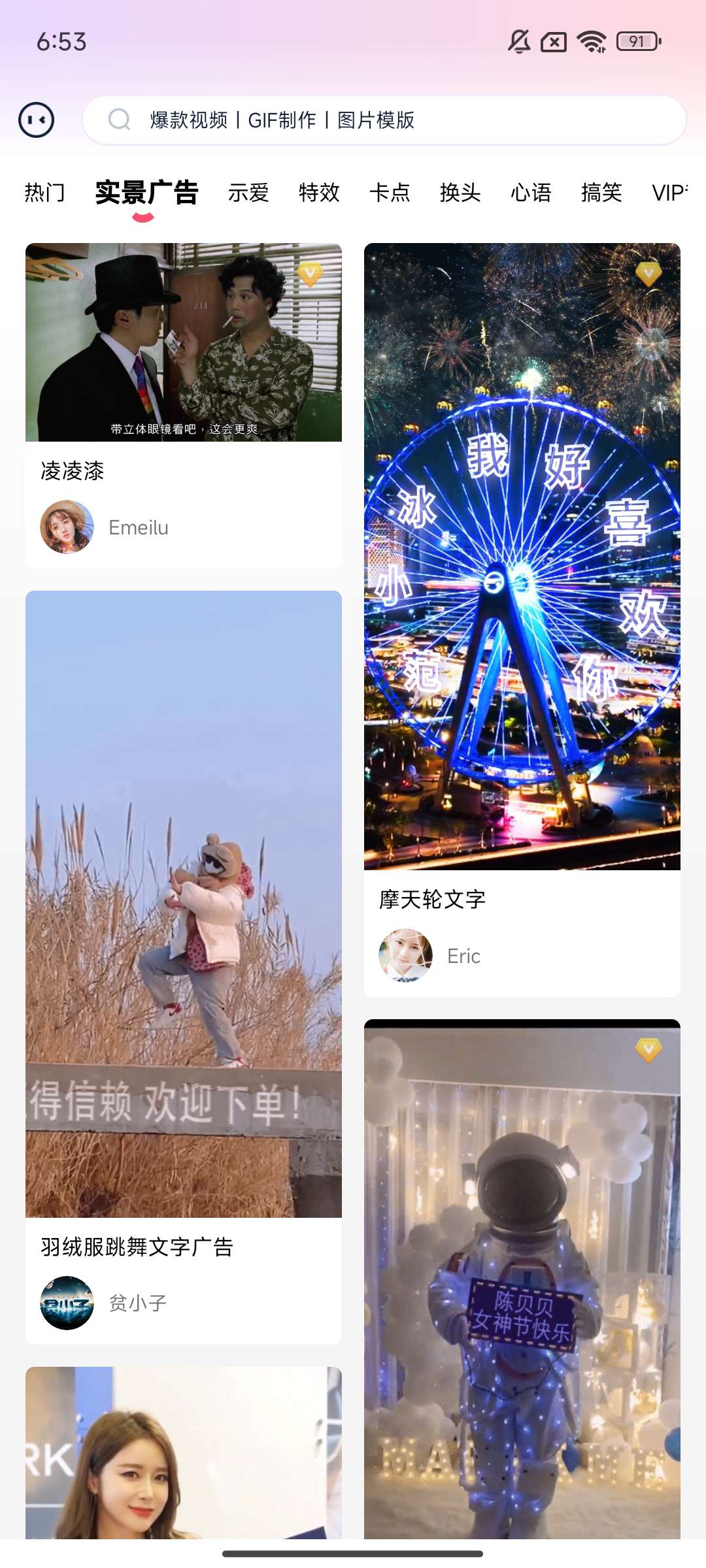View creator 贫小子's profile avatar
This screenshot has height=1568, width=706.
(x=67, y=1303)
